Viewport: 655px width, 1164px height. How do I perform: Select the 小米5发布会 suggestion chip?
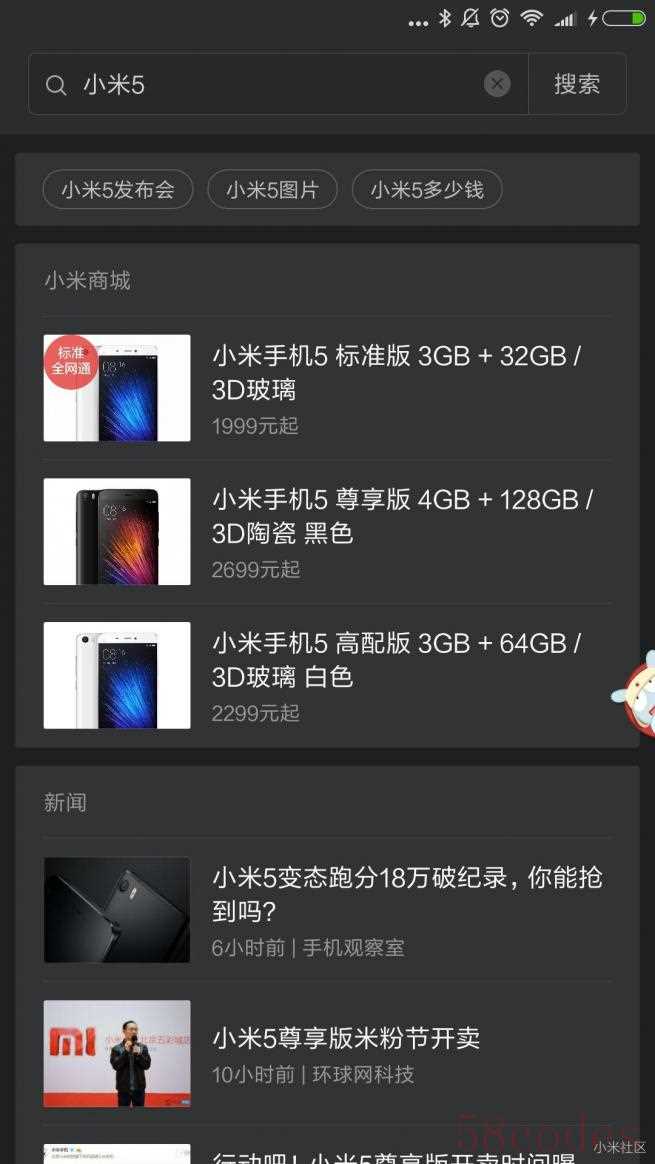click(118, 189)
